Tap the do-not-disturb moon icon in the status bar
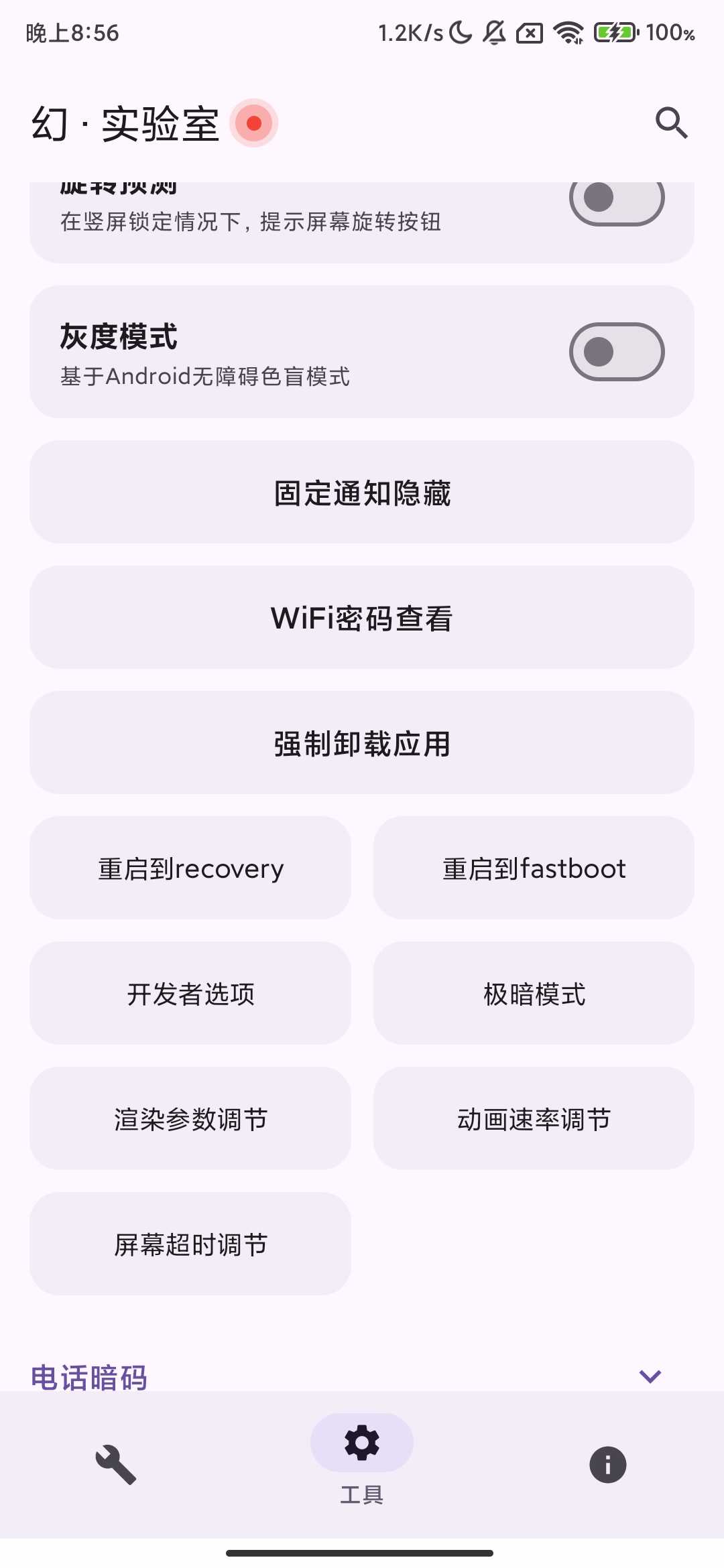 pos(460,33)
